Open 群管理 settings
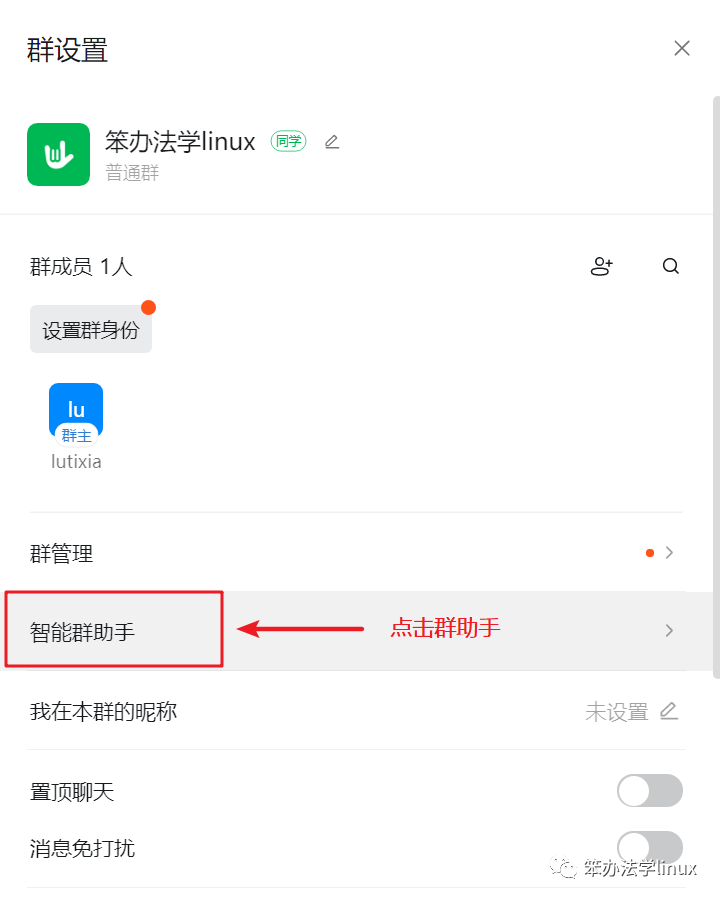Image resolution: width=720 pixels, height=900 pixels. tap(355, 552)
